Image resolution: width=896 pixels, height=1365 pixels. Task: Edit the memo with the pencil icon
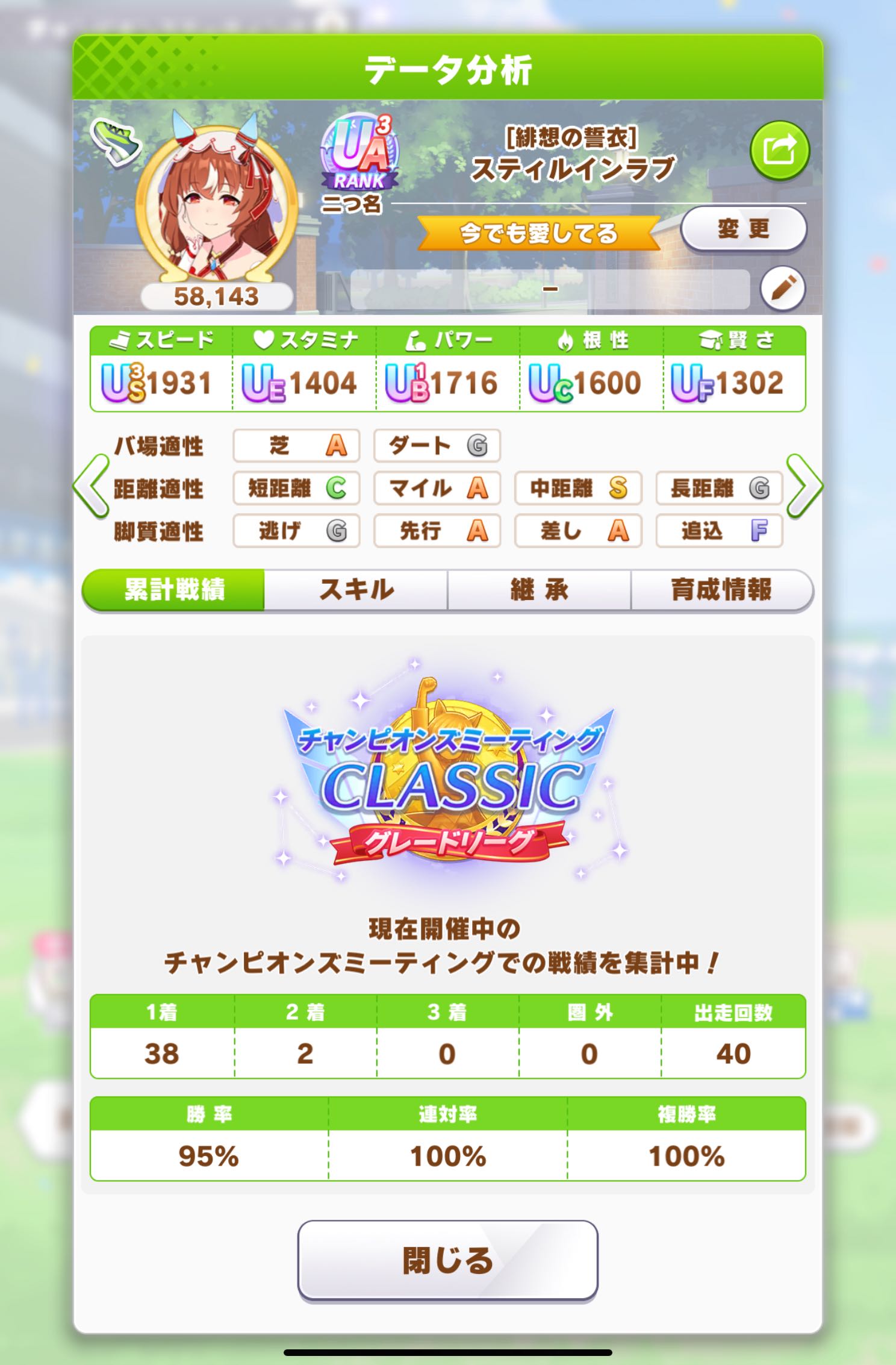tap(782, 289)
